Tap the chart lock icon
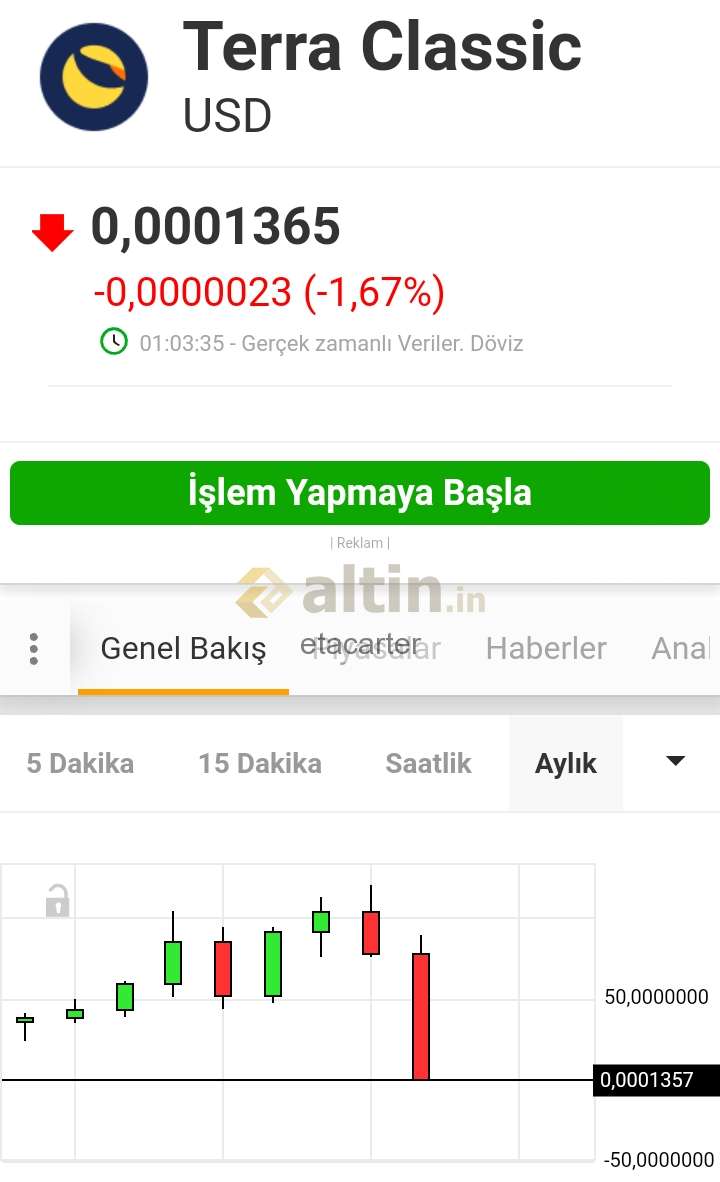This screenshot has height=1182, width=720. click(x=57, y=901)
